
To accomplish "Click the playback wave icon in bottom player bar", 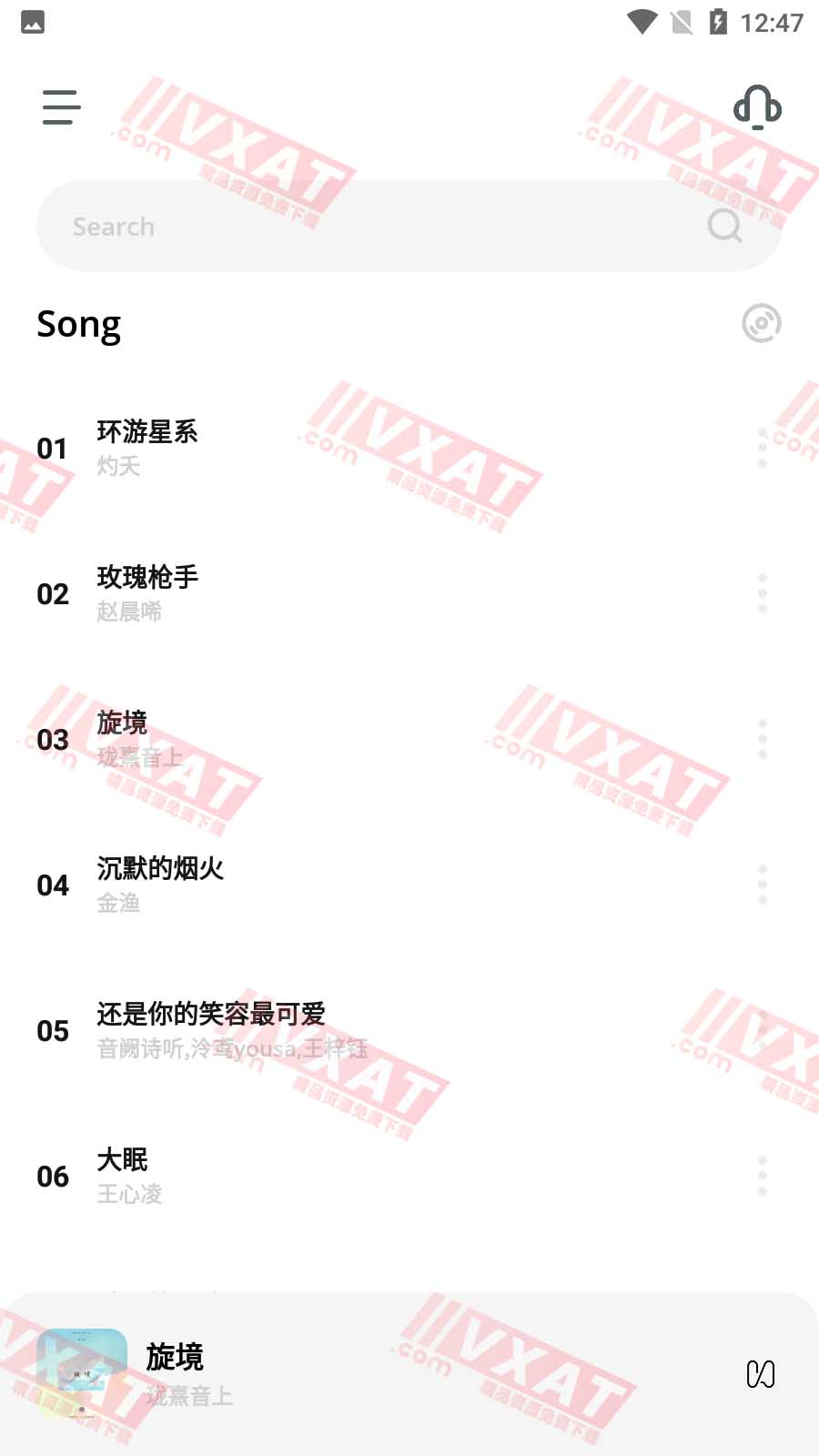I will click(763, 1375).
